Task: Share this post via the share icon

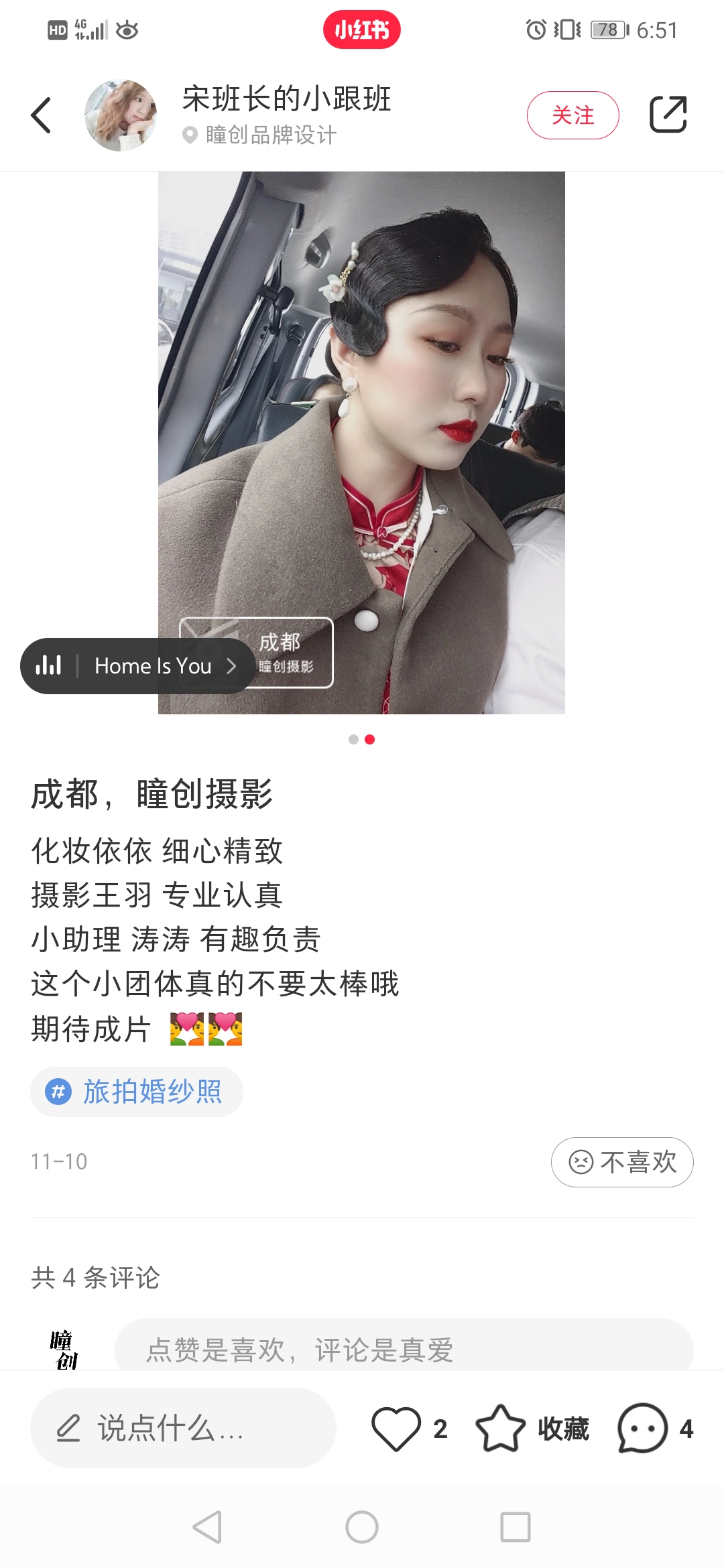Action: click(x=668, y=115)
